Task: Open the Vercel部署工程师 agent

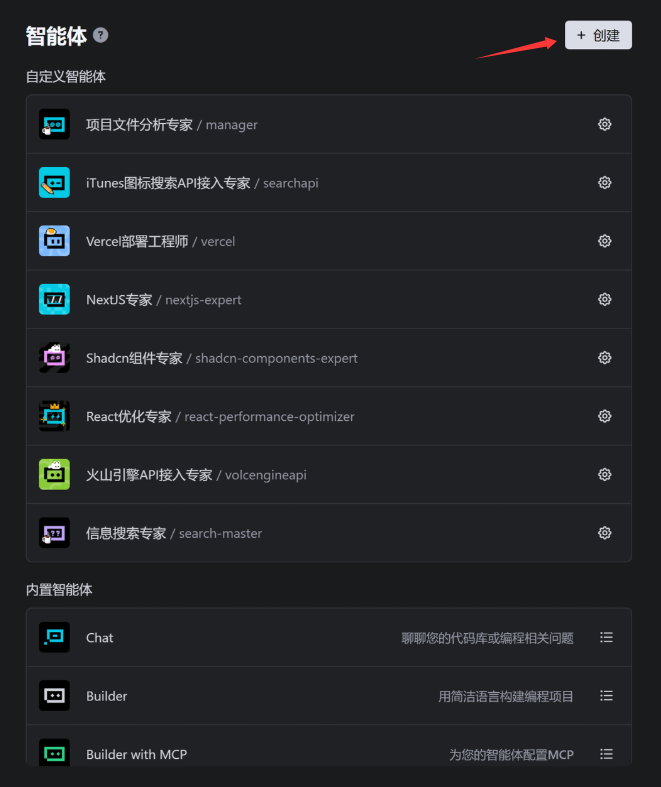Action: [x=142, y=241]
